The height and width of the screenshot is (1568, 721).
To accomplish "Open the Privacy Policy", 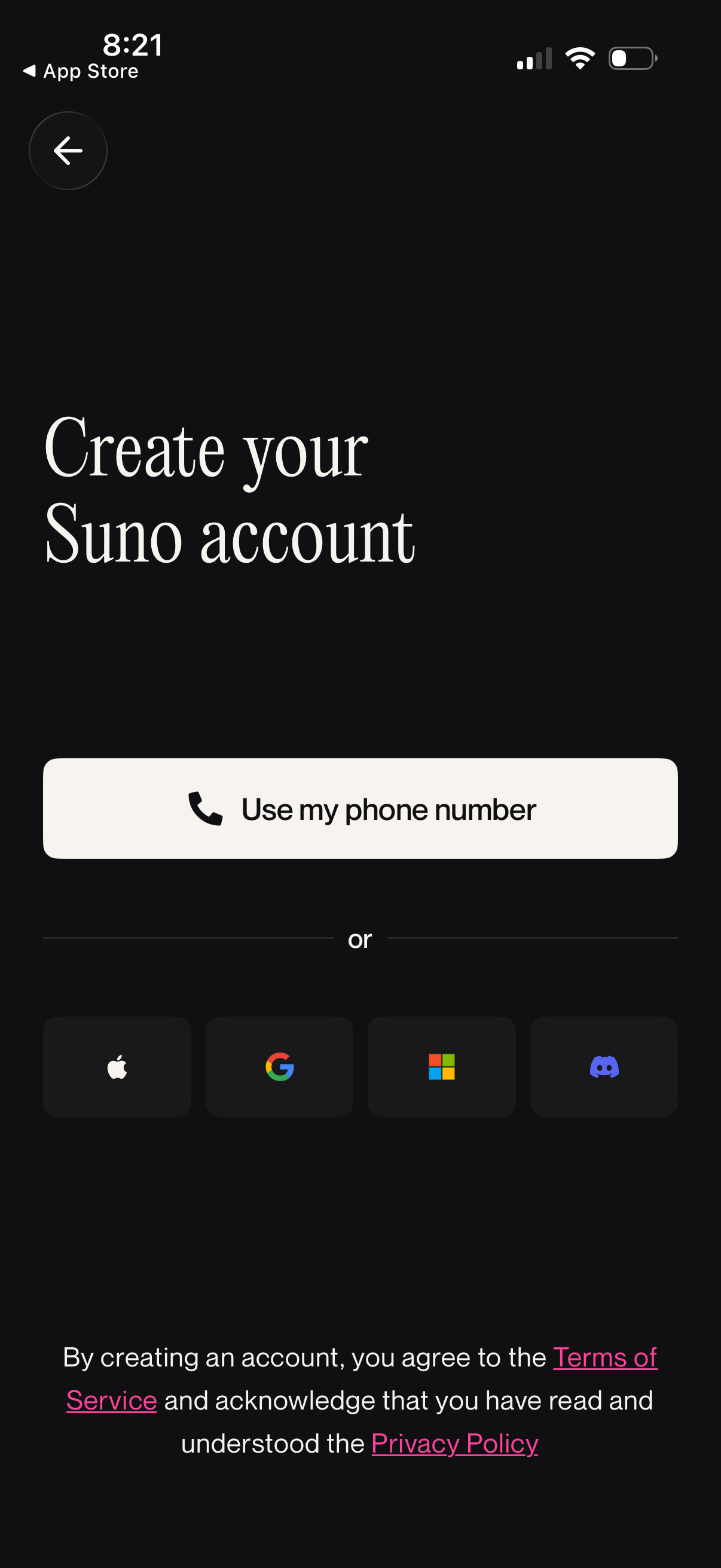I will [x=454, y=1442].
